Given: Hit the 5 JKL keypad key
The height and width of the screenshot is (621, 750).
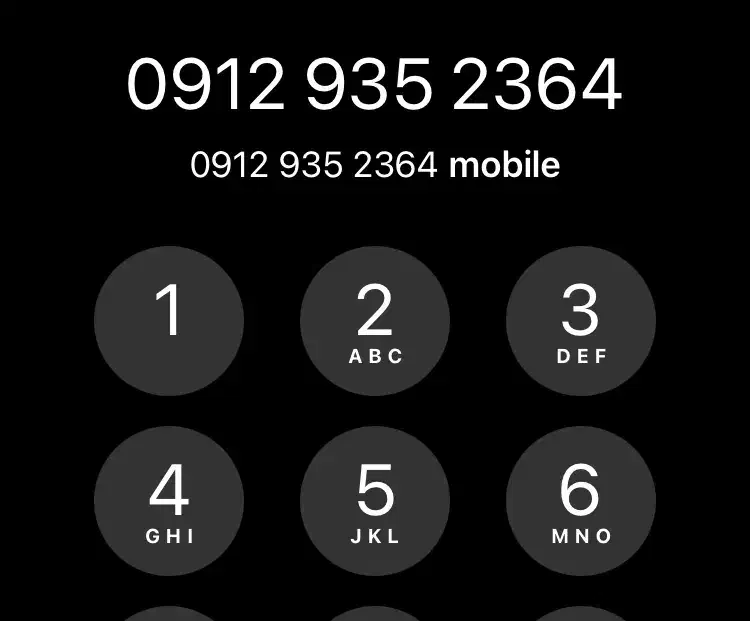Looking at the screenshot, I should point(375,501).
